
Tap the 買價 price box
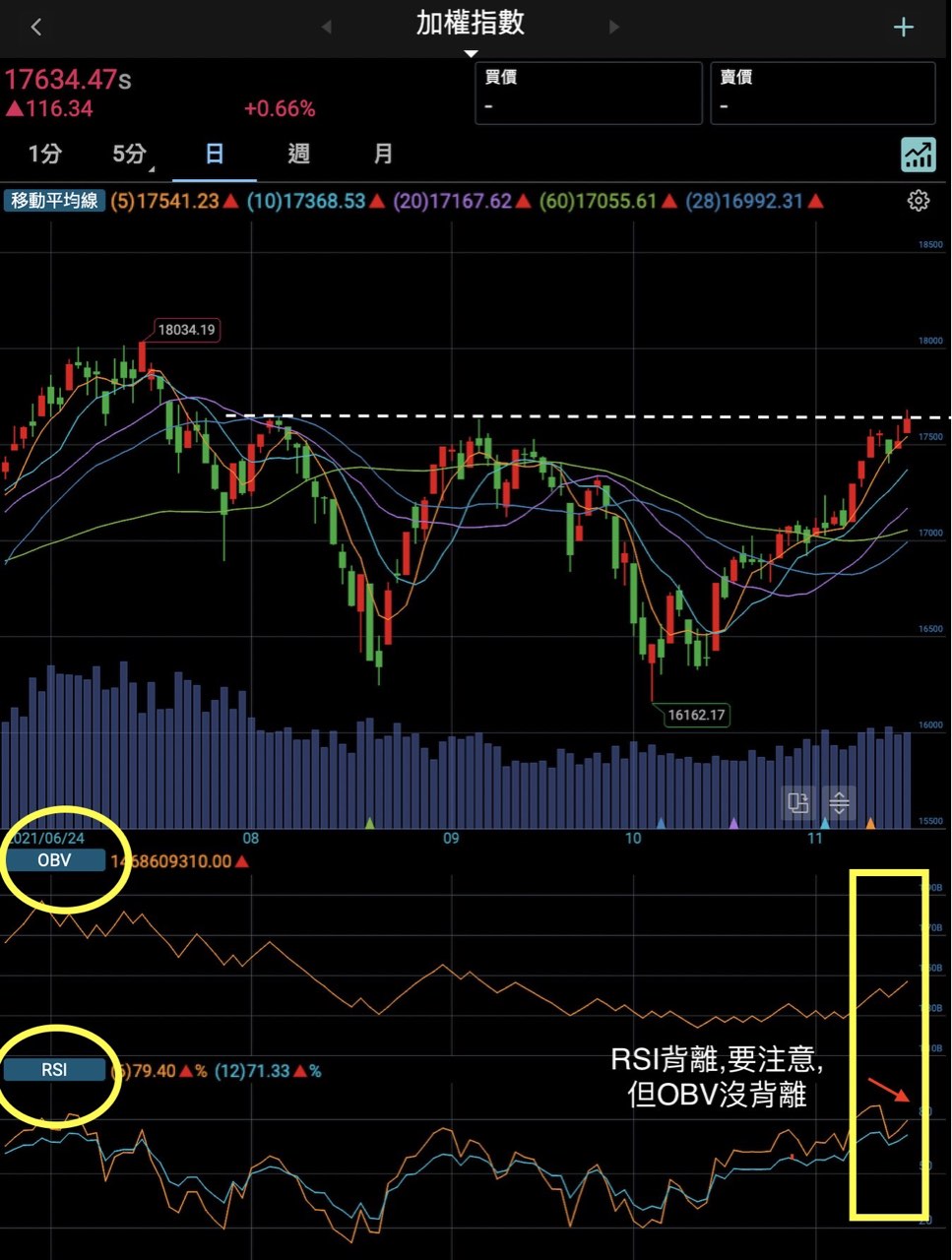coord(588,93)
